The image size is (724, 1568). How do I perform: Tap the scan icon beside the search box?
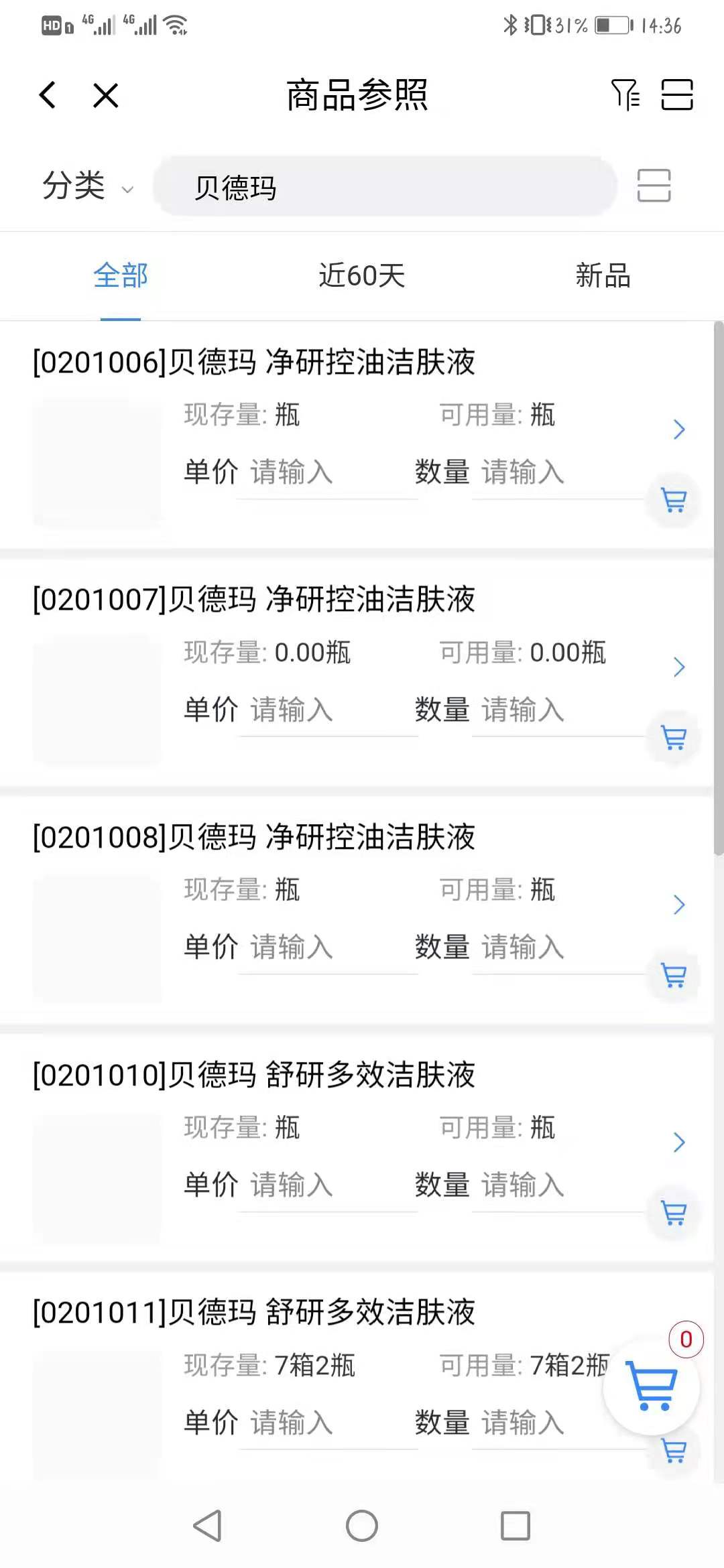coord(654,186)
